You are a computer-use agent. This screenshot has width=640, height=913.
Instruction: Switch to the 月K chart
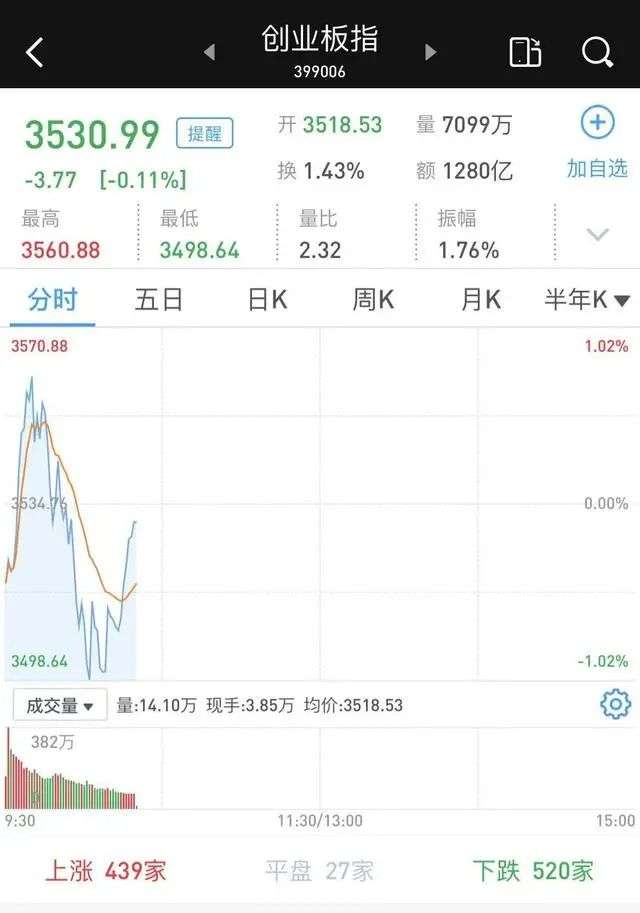pos(480,300)
